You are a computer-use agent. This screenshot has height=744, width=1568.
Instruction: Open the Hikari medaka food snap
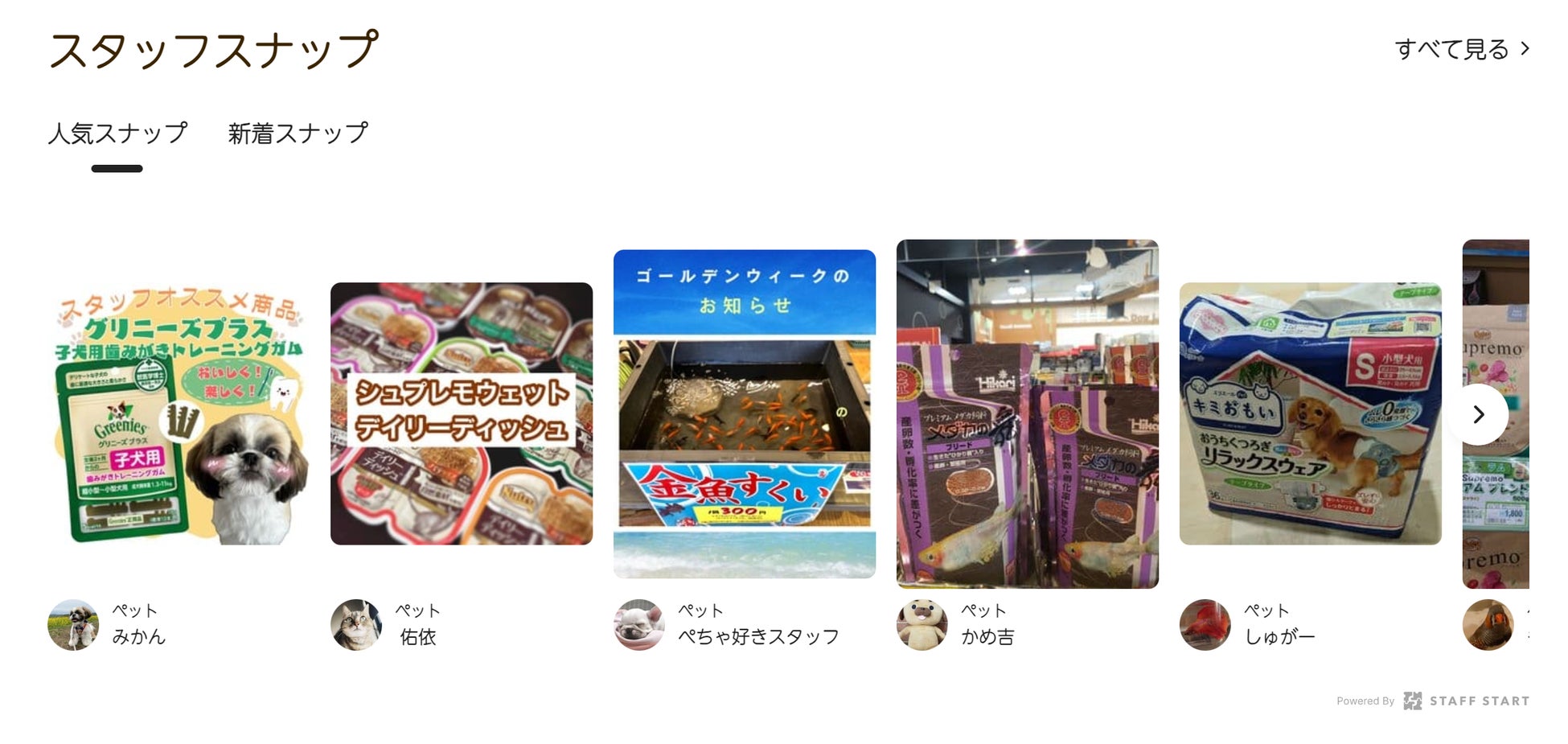pyautogui.click(x=1028, y=413)
